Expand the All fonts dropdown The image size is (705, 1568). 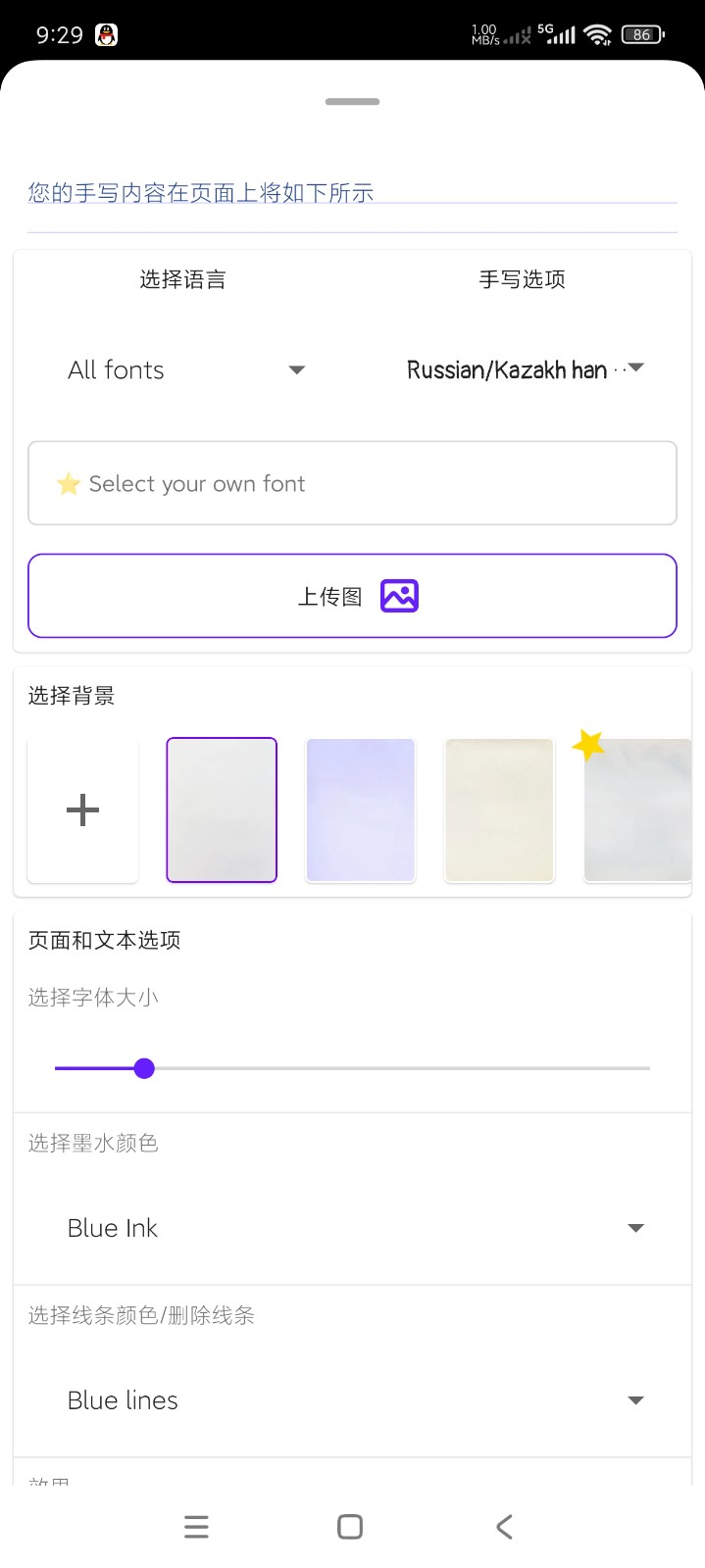(x=186, y=370)
